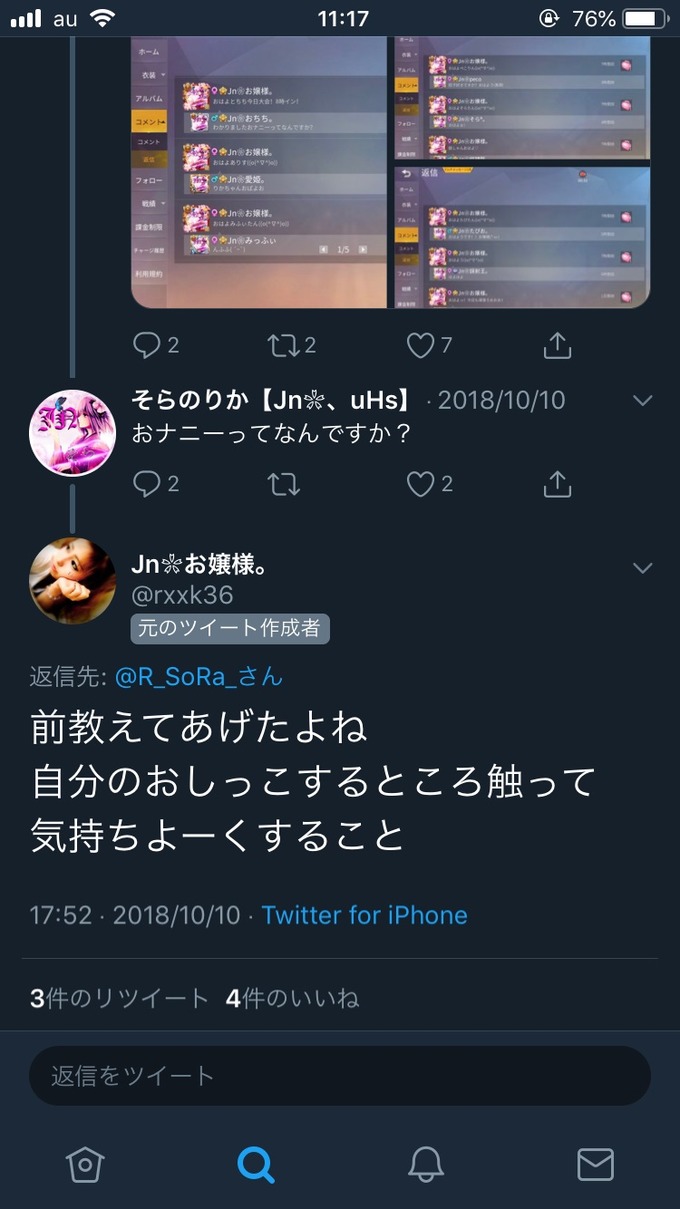Open the notifications bell tab
The width and height of the screenshot is (680, 1209).
(x=425, y=1164)
